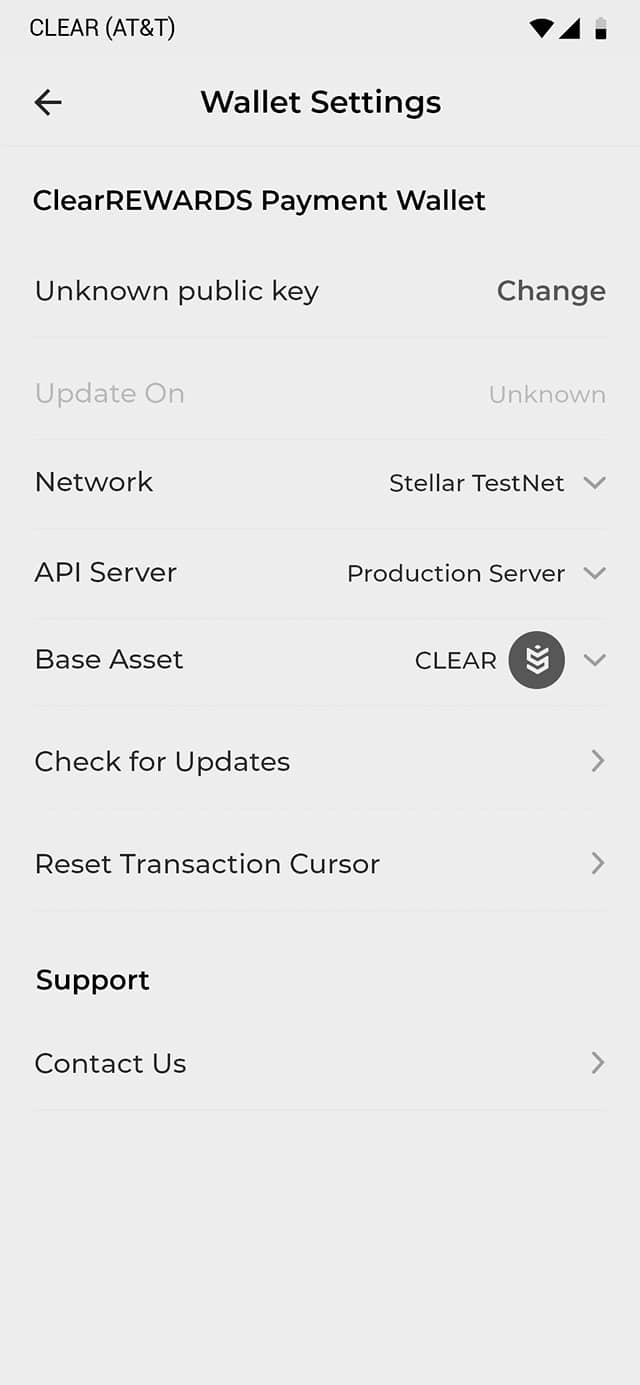Open the API Server dropdown
This screenshot has height=1385, width=640.
point(594,573)
